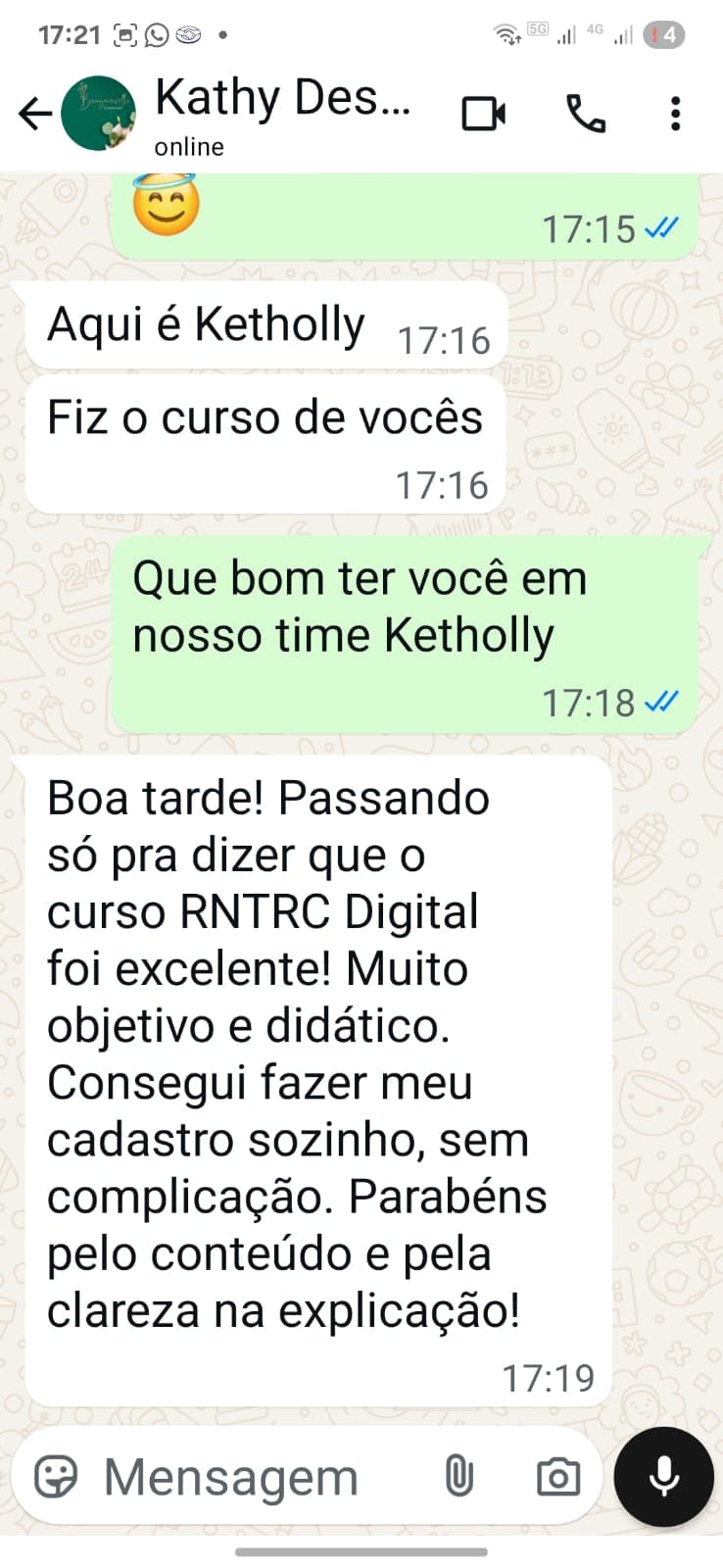Open the three-dot overflow menu
Screen dimensions: 723x1568
[x=675, y=114]
